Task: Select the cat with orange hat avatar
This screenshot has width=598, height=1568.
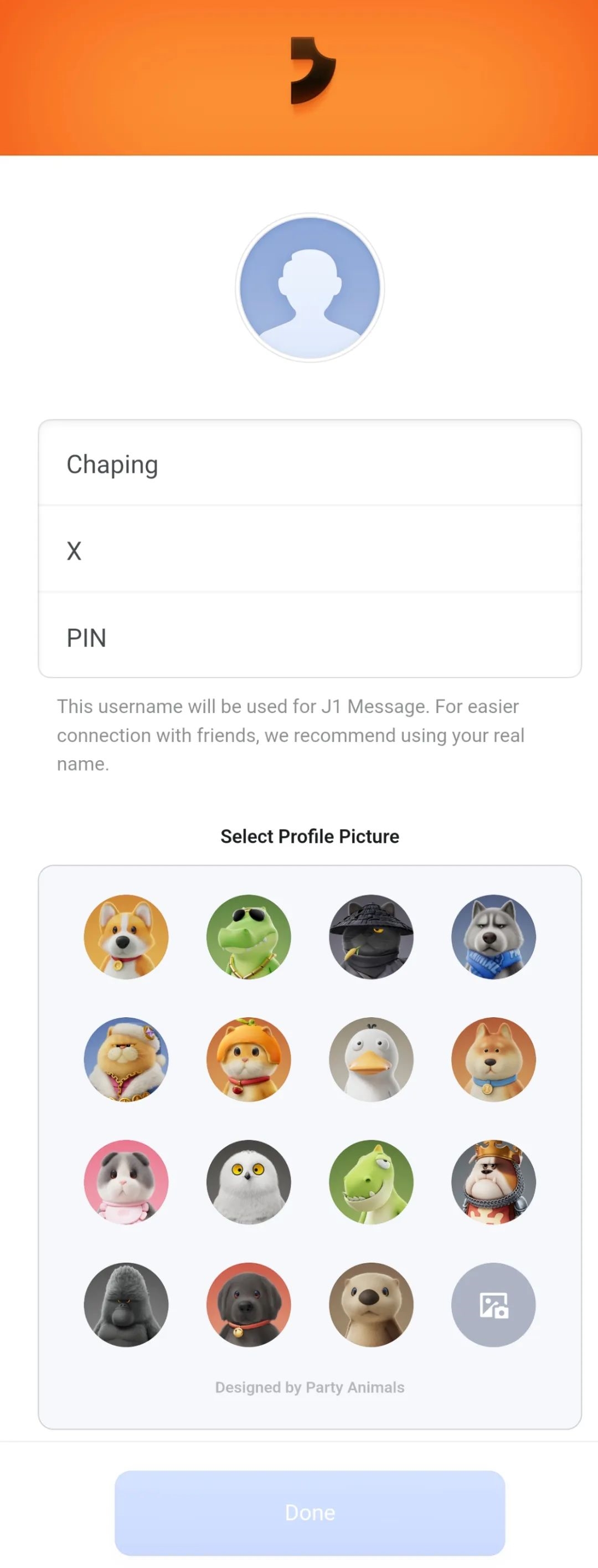Action: tap(248, 1059)
